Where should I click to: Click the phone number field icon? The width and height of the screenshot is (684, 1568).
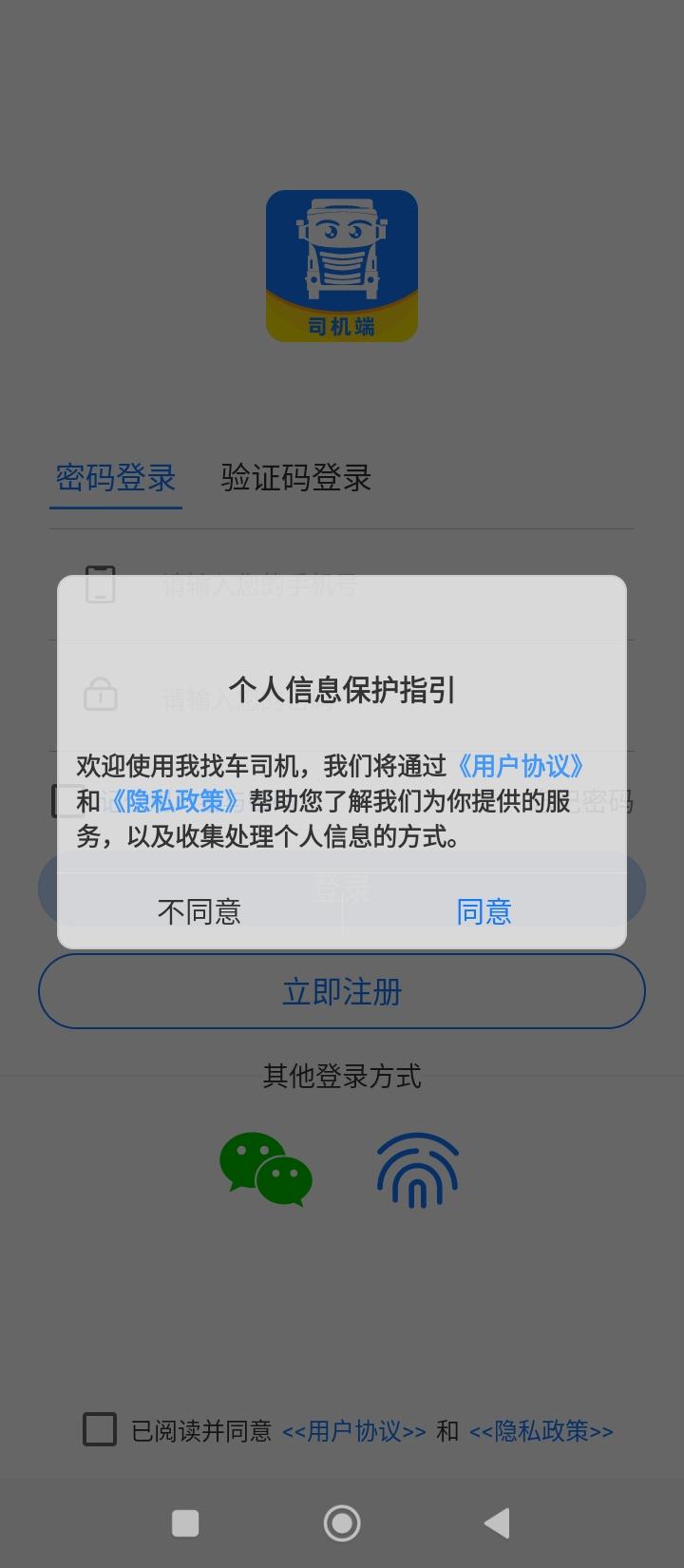(x=99, y=585)
